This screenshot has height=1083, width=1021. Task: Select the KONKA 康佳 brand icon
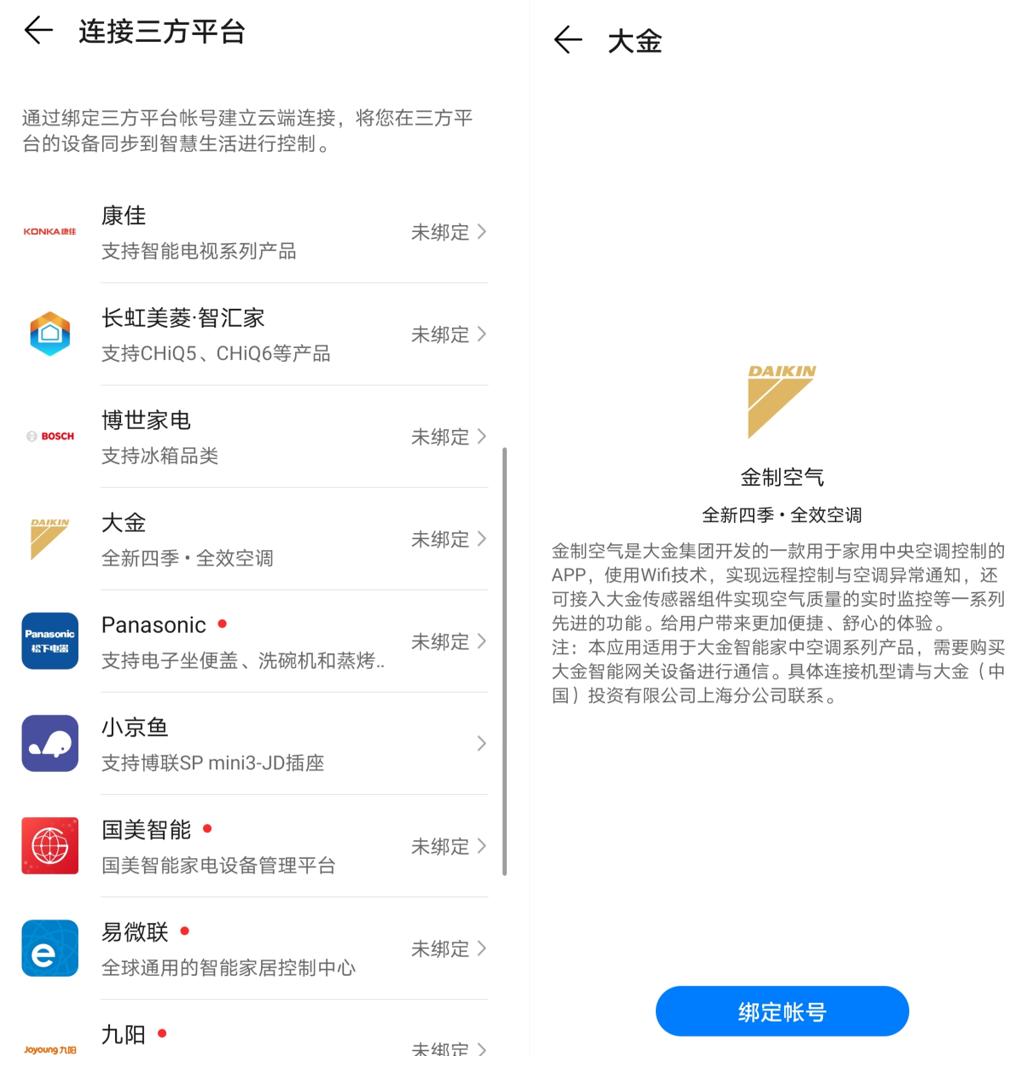click(49, 232)
